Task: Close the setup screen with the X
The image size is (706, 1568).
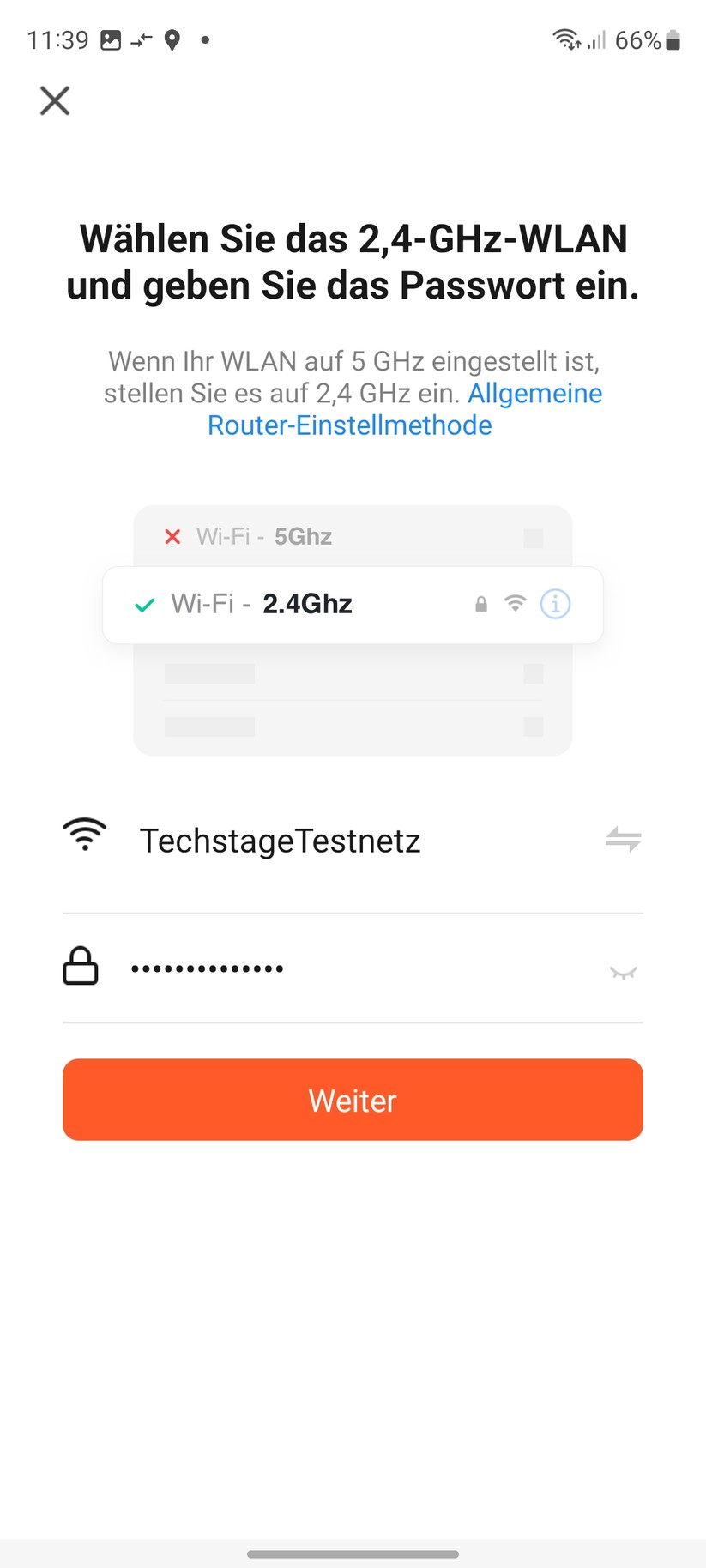Action: click(x=54, y=100)
